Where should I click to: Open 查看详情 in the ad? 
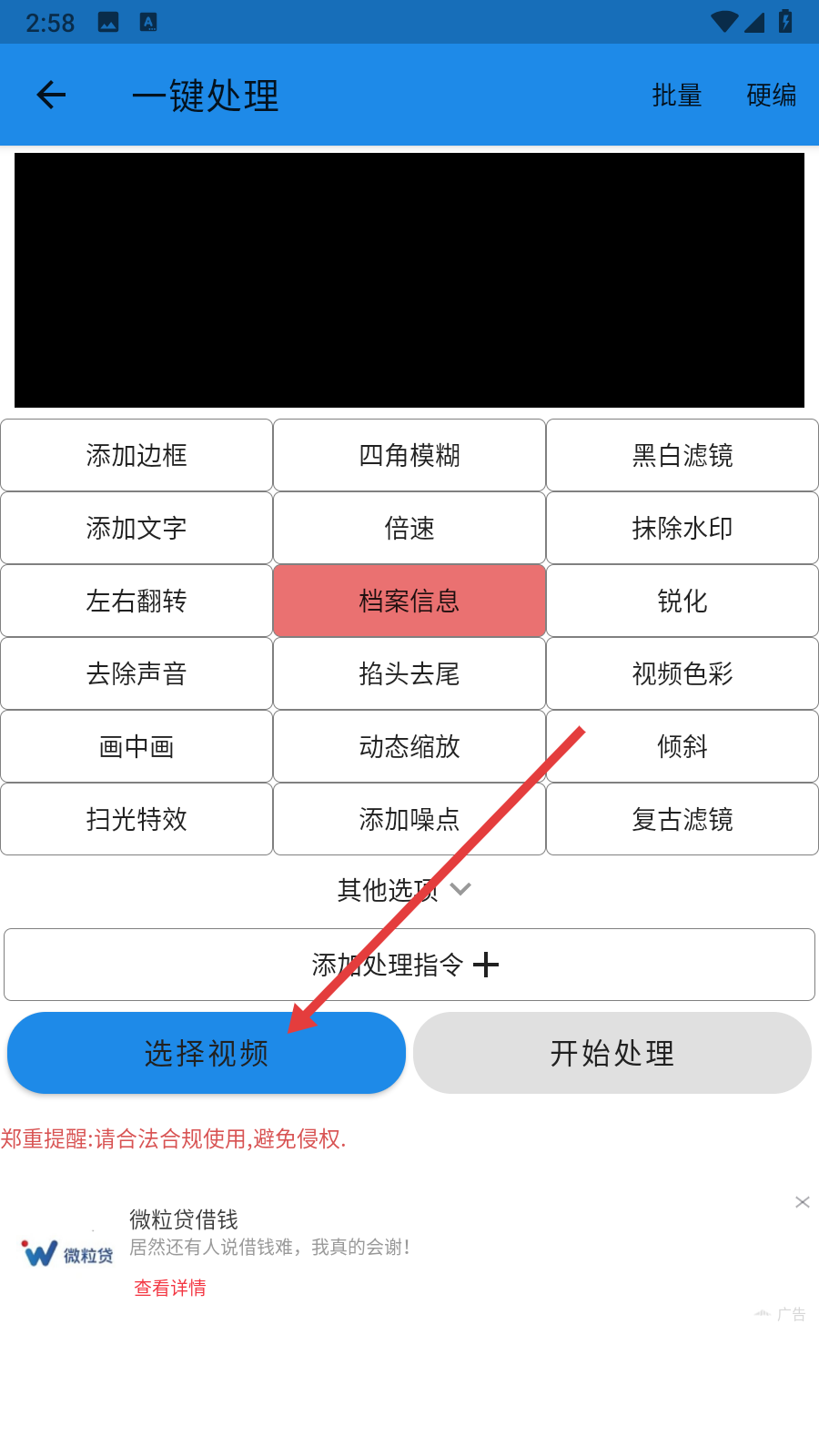tap(170, 1288)
